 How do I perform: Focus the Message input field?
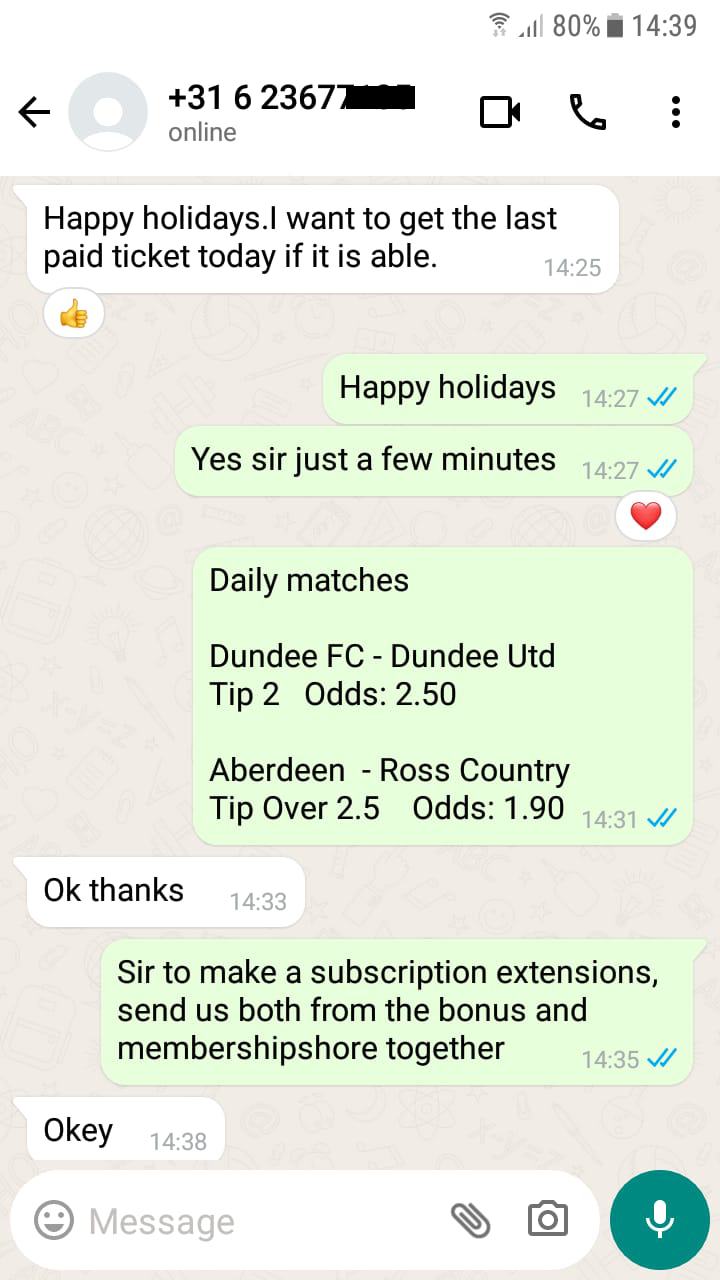click(265, 1220)
